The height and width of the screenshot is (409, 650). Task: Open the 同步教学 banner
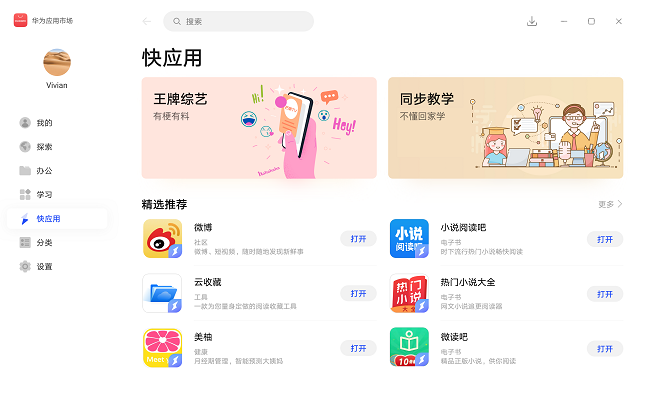point(505,128)
